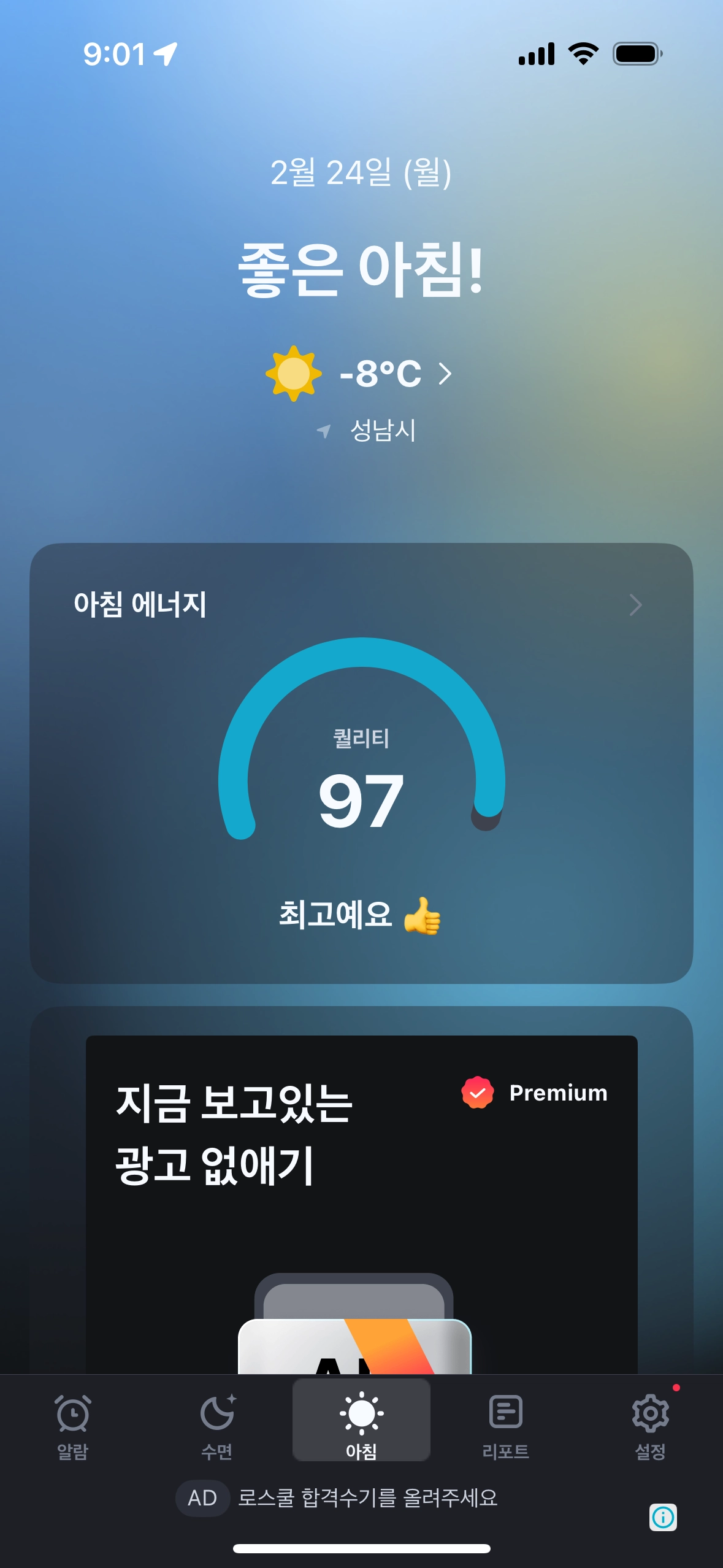Tap the 로스쿨 합격수기 ad banner

(x=337, y=1497)
